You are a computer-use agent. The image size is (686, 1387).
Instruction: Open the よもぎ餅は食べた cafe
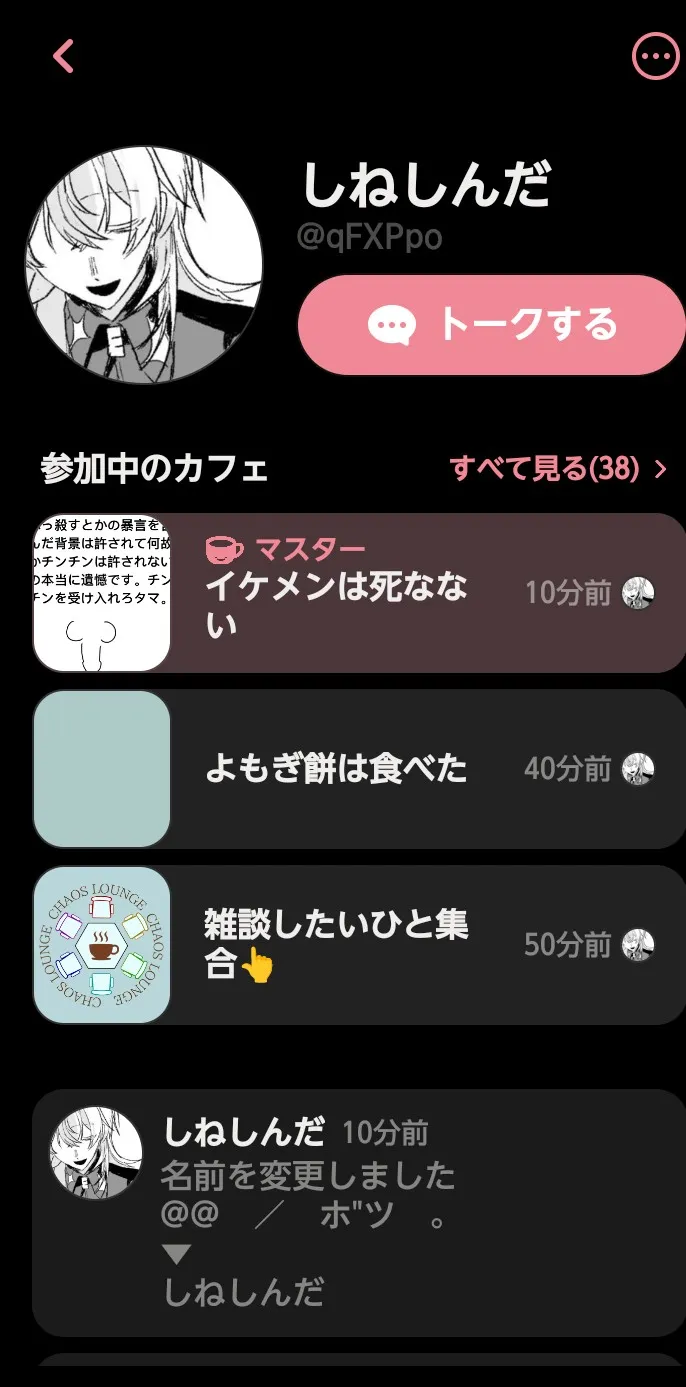(359, 769)
